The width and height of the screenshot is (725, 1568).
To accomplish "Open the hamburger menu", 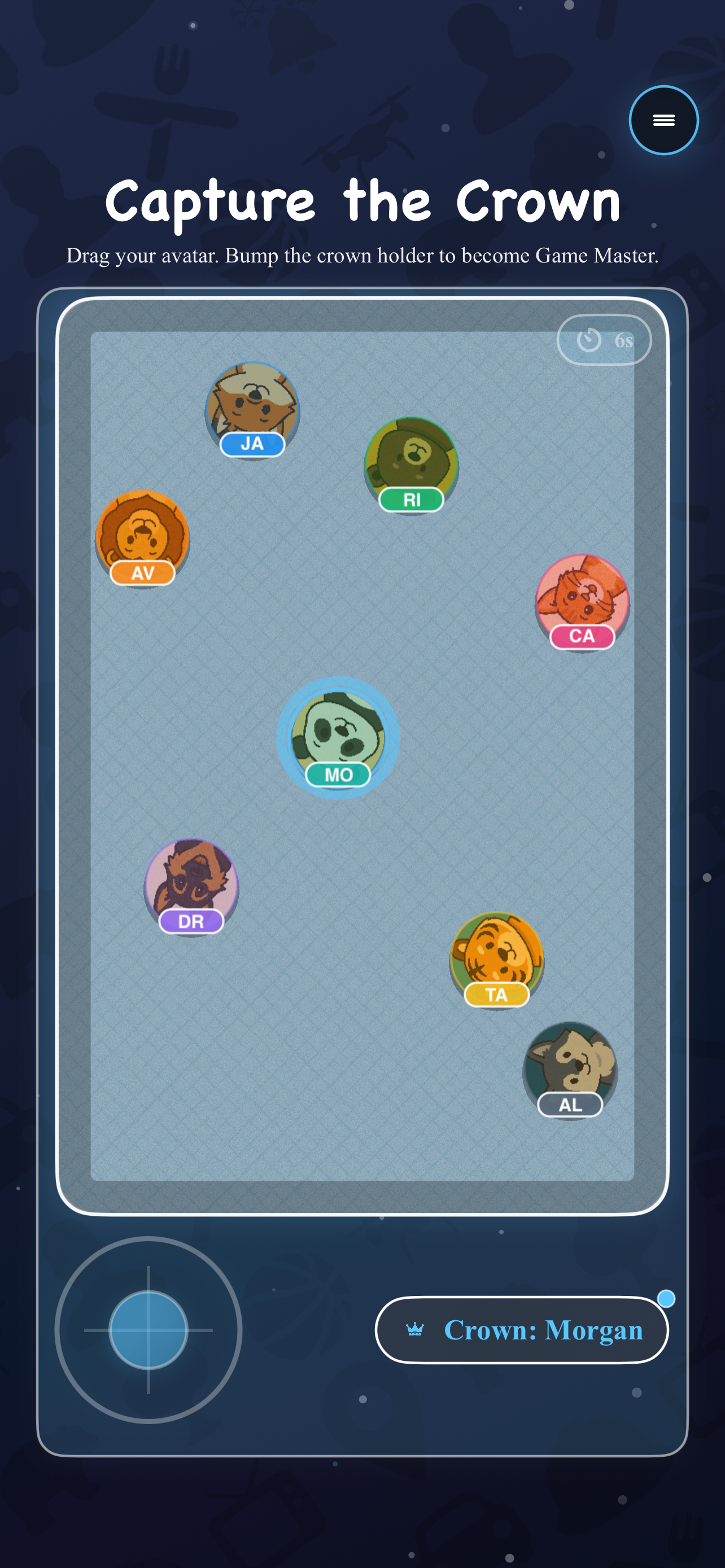I will [663, 120].
